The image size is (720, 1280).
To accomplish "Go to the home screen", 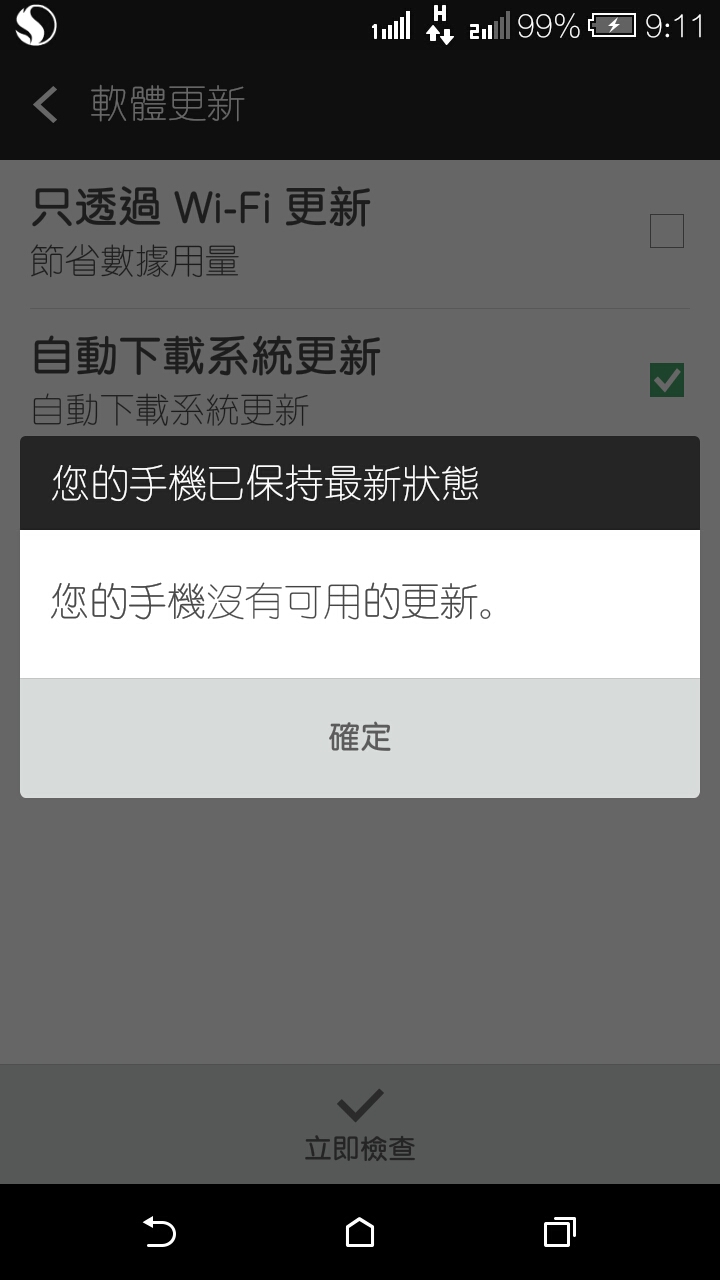I will 360,1232.
